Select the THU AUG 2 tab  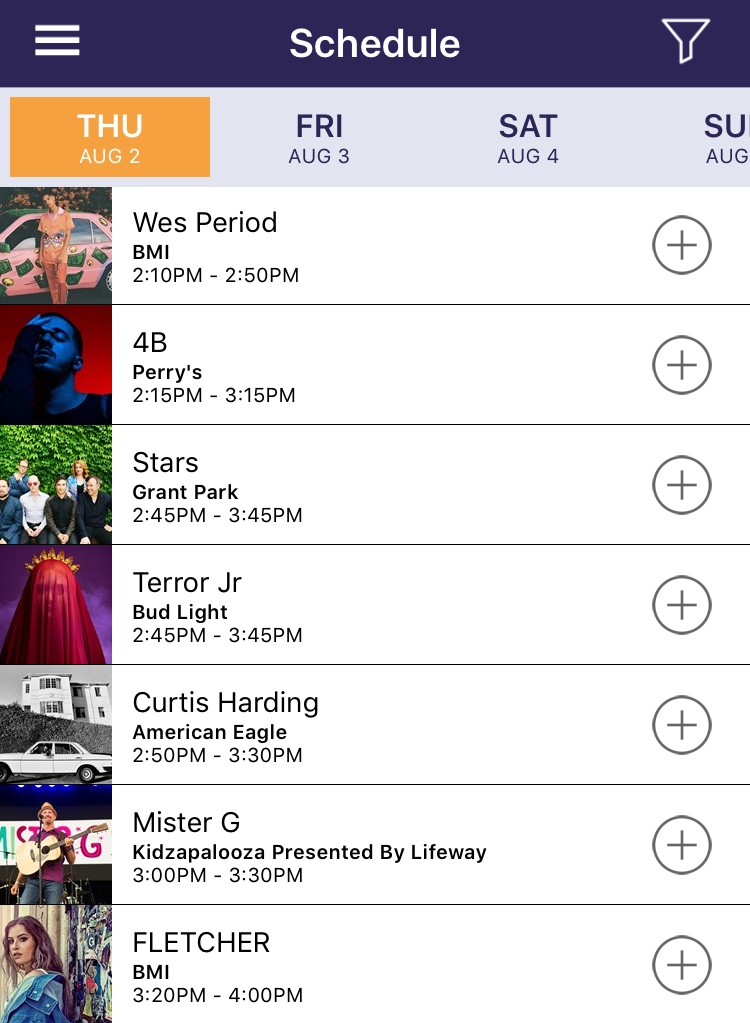pyautogui.click(x=110, y=137)
